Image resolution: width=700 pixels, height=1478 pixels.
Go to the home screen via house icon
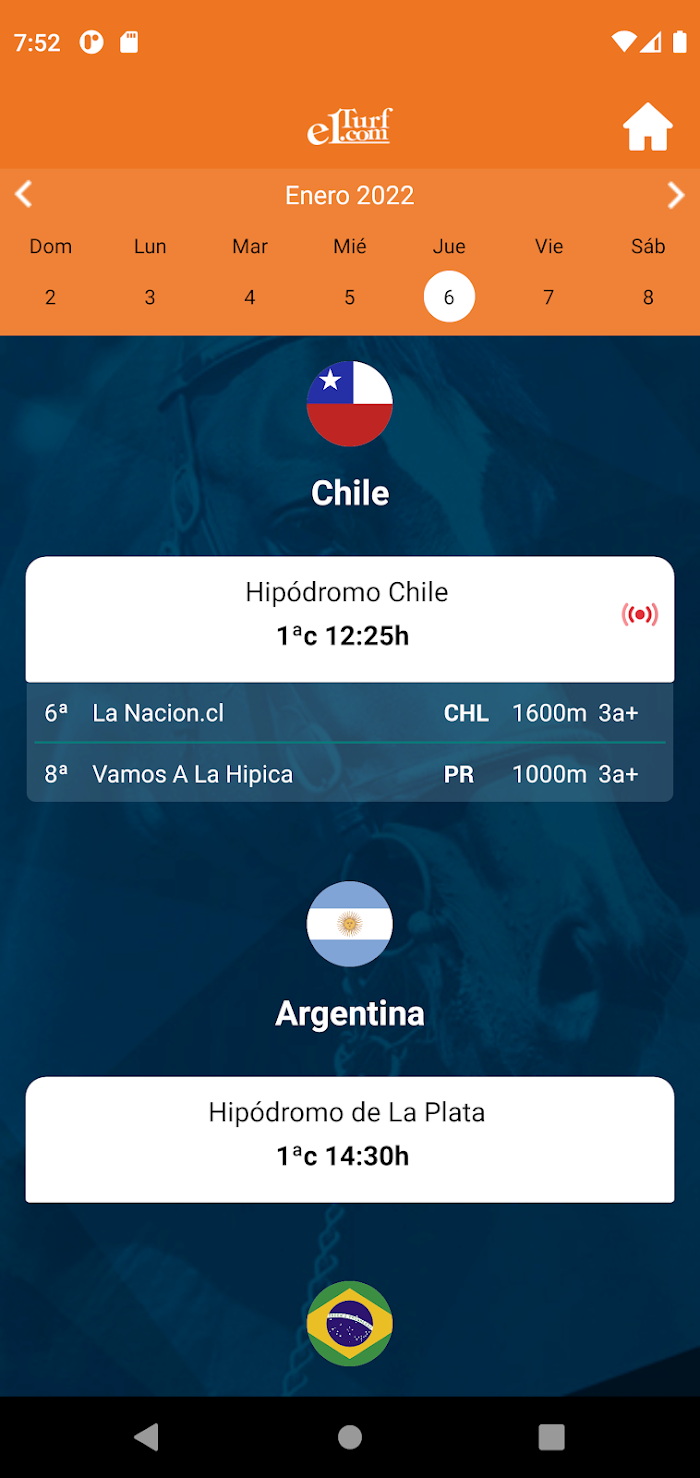point(647,127)
